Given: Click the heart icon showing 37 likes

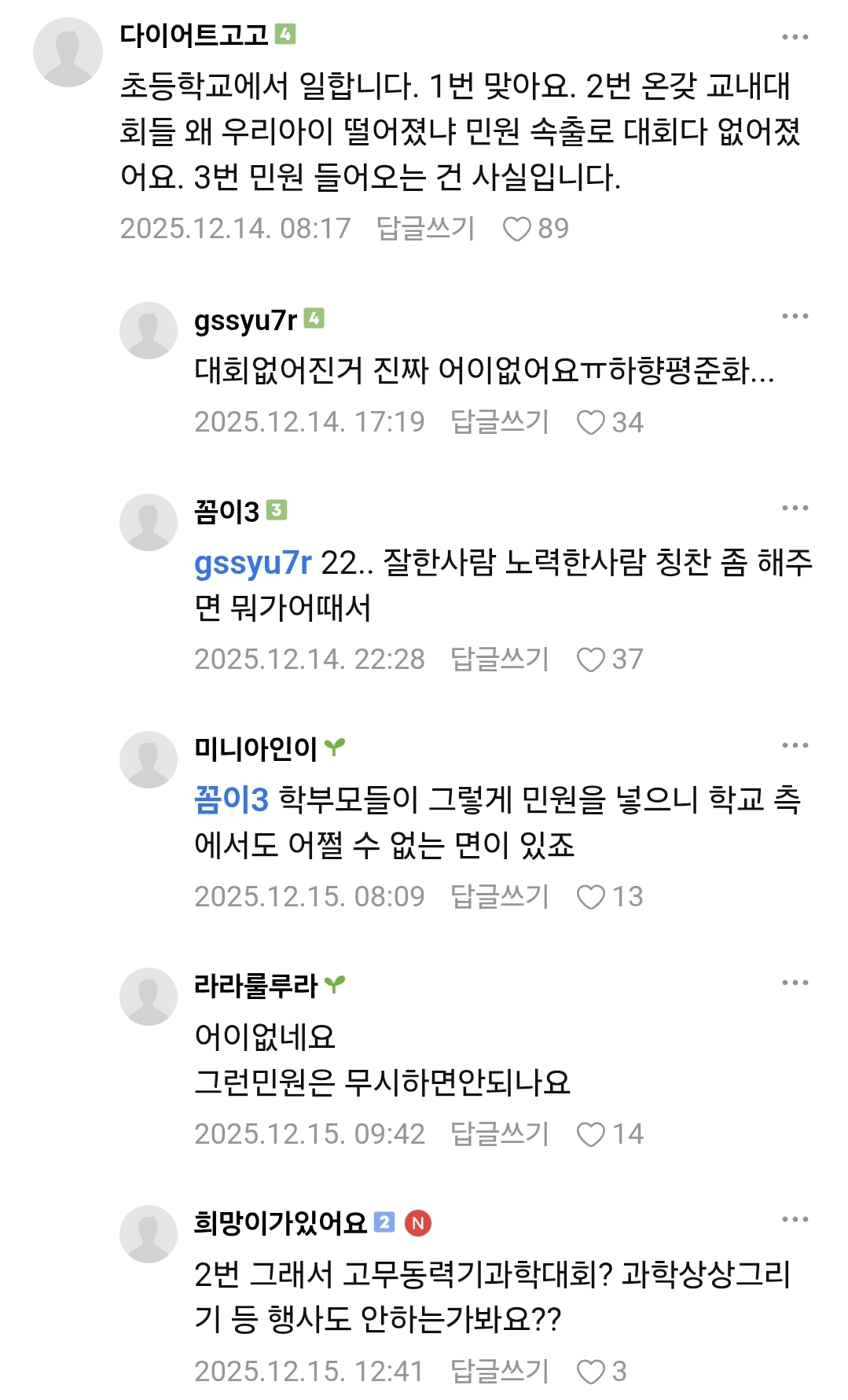Looking at the screenshot, I should tap(591, 660).
